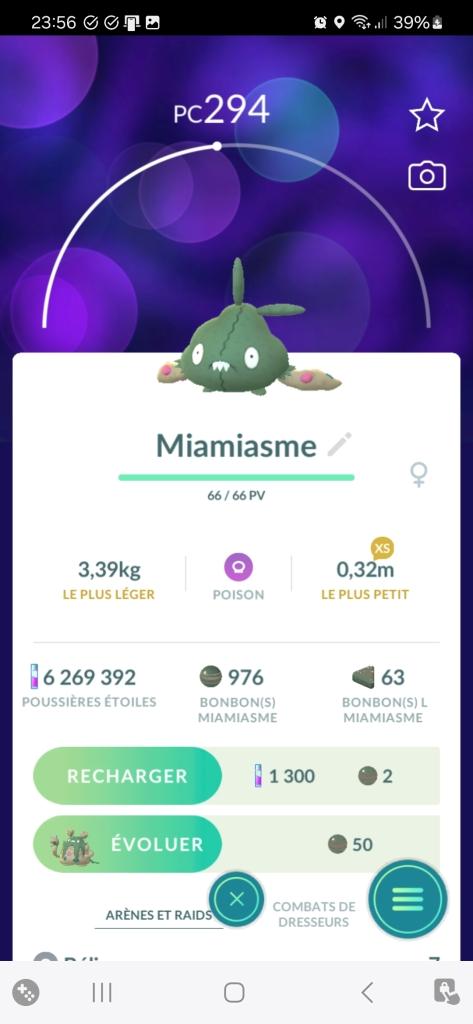Switch to the Combats de Dresseurs tab
This screenshot has height=1024, width=473.
pos(314,914)
